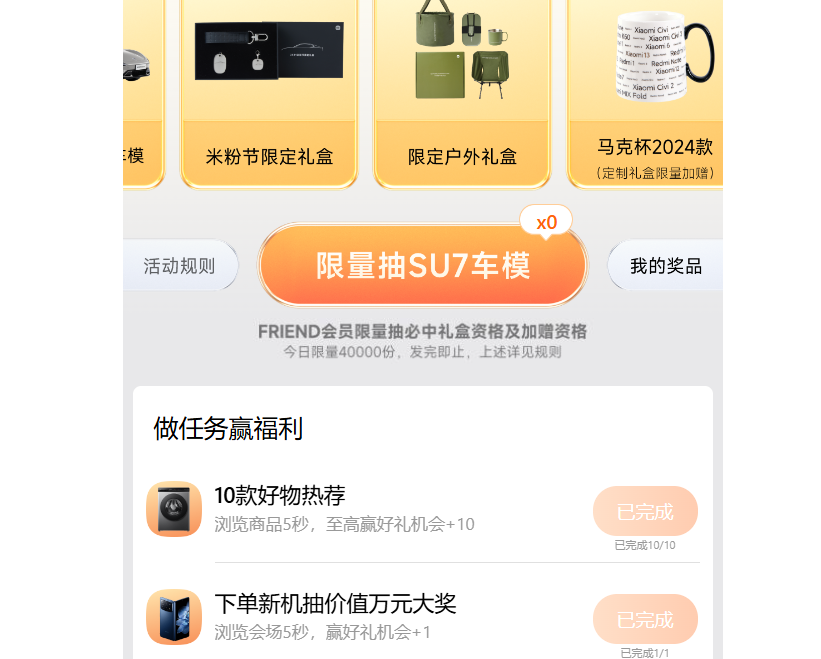The width and height of the screenshot is (821, 659).
Task: Tap 已完成 button for 10款好物热荐 task
Action: coord(645,512)
